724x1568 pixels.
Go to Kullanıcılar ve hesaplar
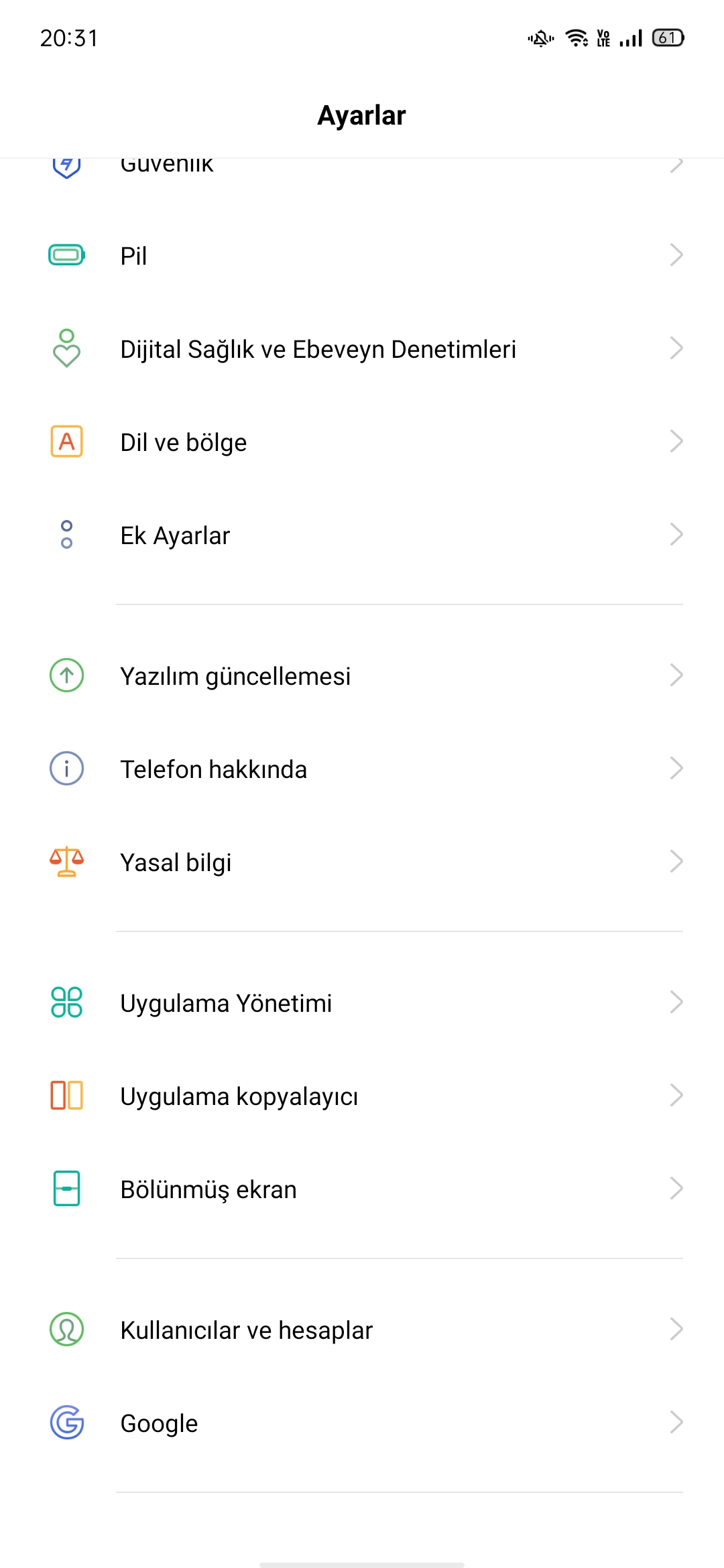coord(362,1329)
